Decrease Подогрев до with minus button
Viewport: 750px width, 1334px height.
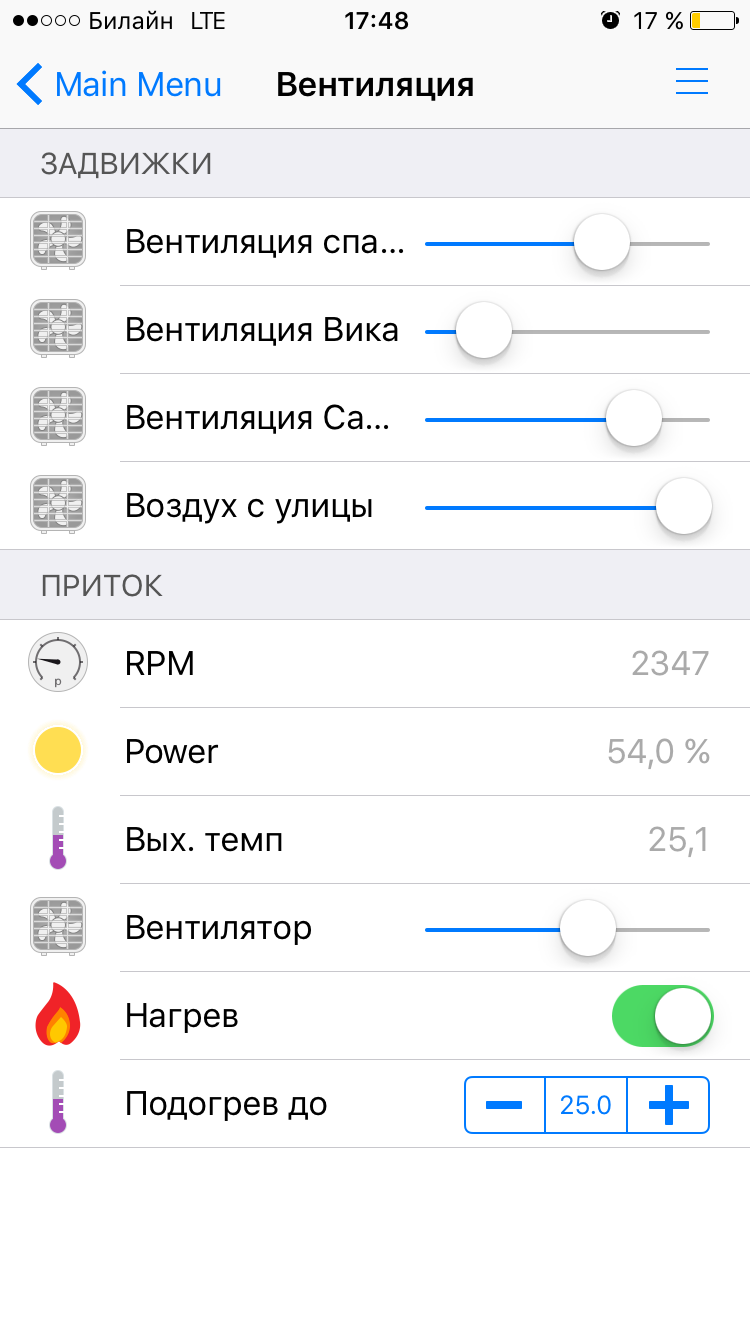(505, 1105)
